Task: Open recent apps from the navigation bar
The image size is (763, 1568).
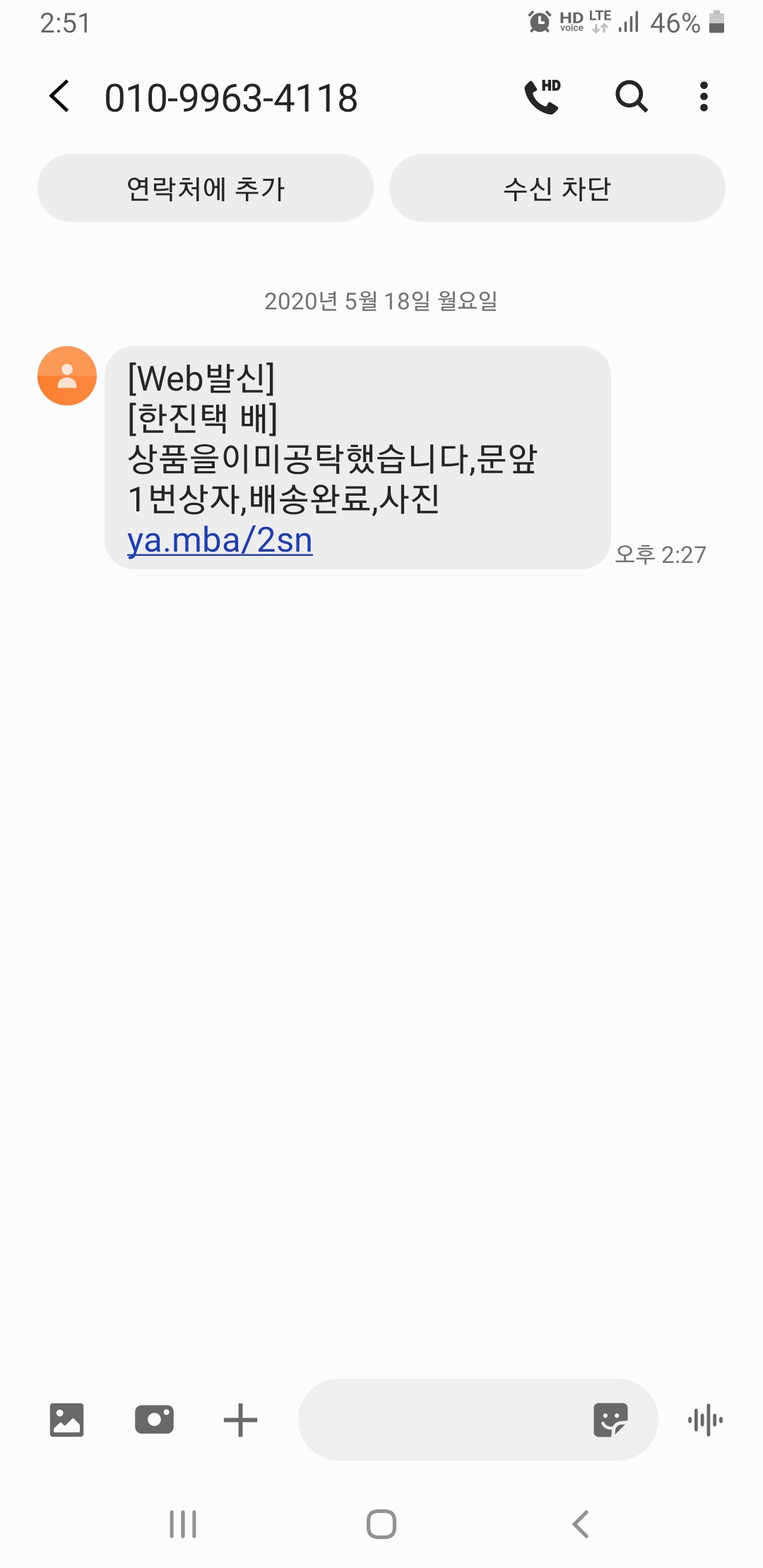Action: pyautogui.click(x=183, y=1524)
